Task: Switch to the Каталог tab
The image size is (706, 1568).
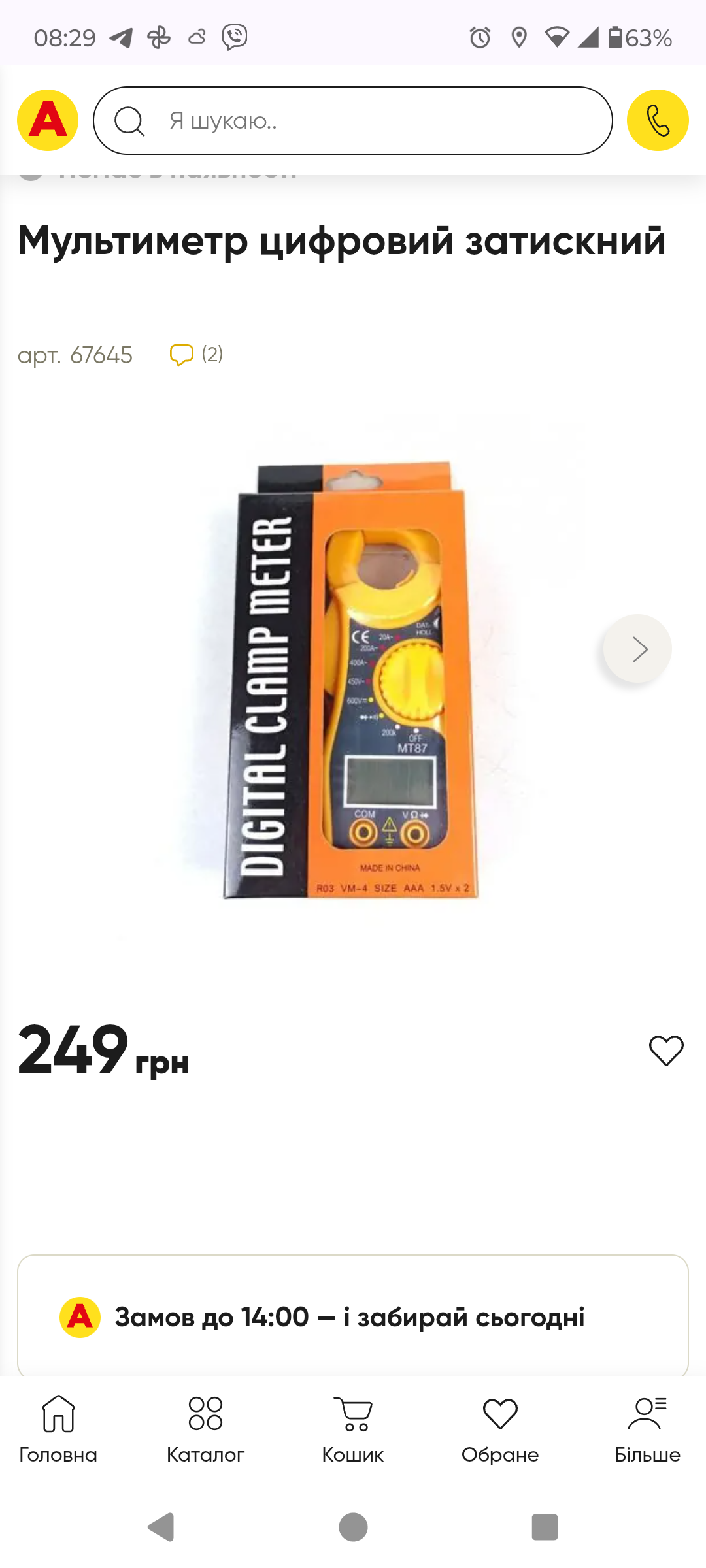Action: click(x=205, y=1429)
